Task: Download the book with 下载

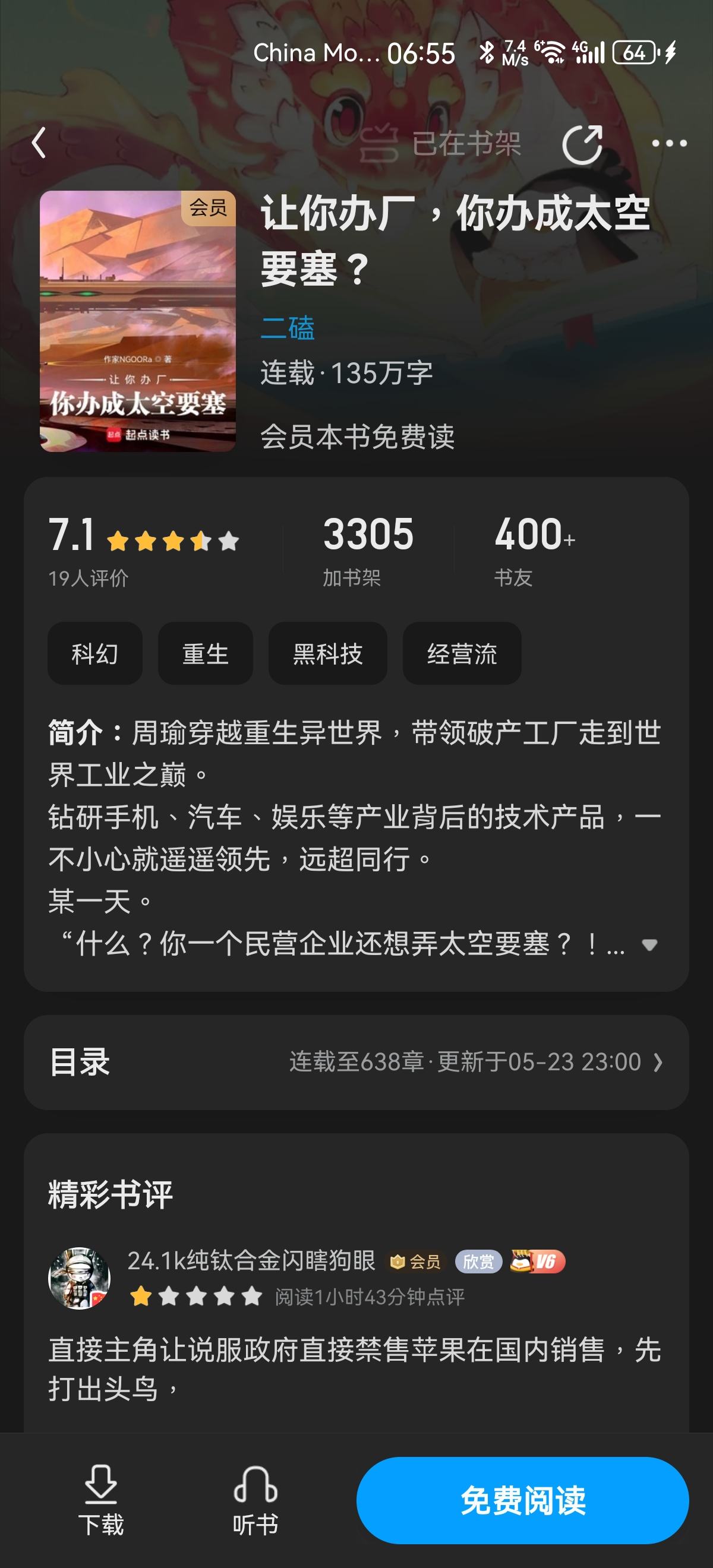Action: pos(101,1500)
